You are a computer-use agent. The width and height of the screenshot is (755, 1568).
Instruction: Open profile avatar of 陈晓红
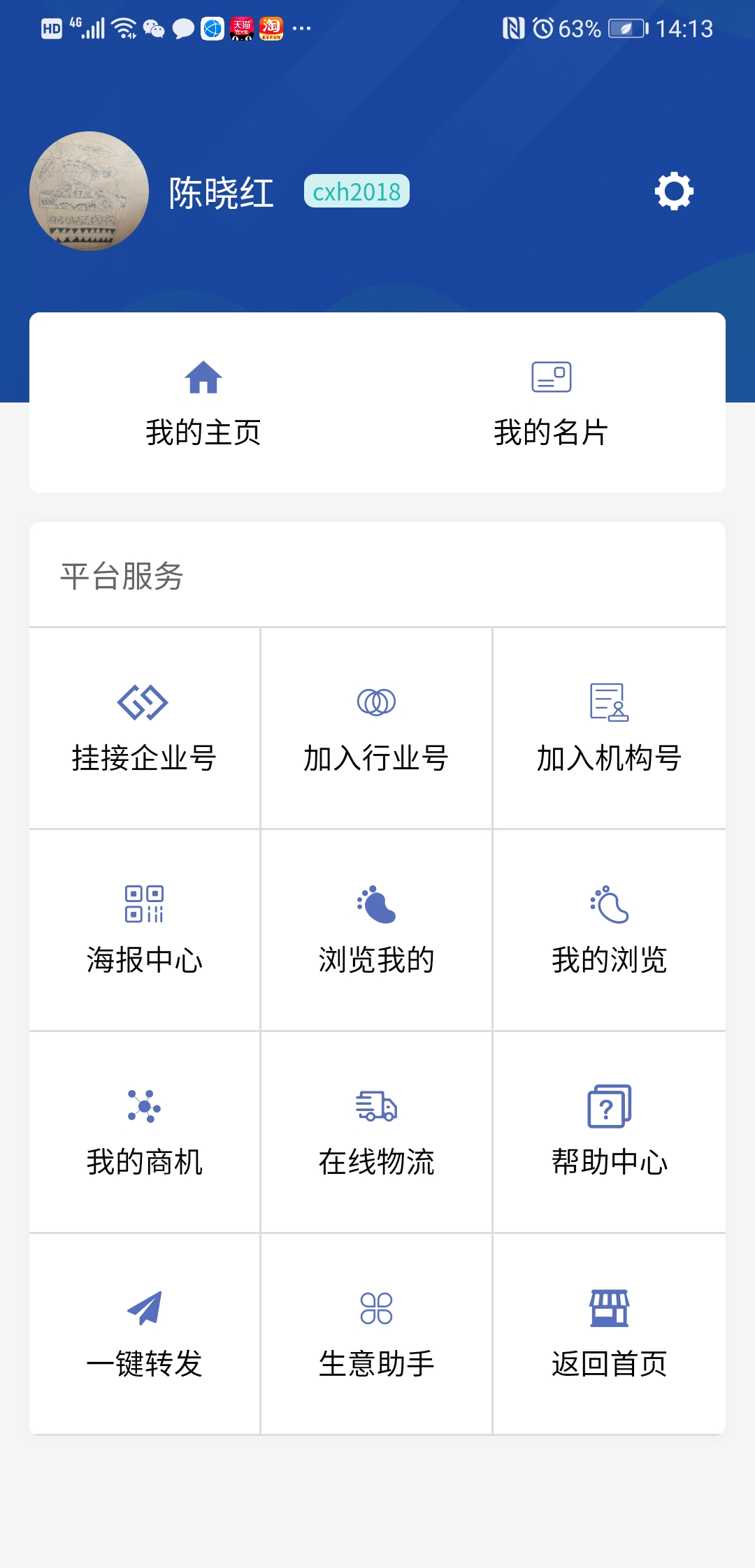pyautogui.click(x=90, y=189)
